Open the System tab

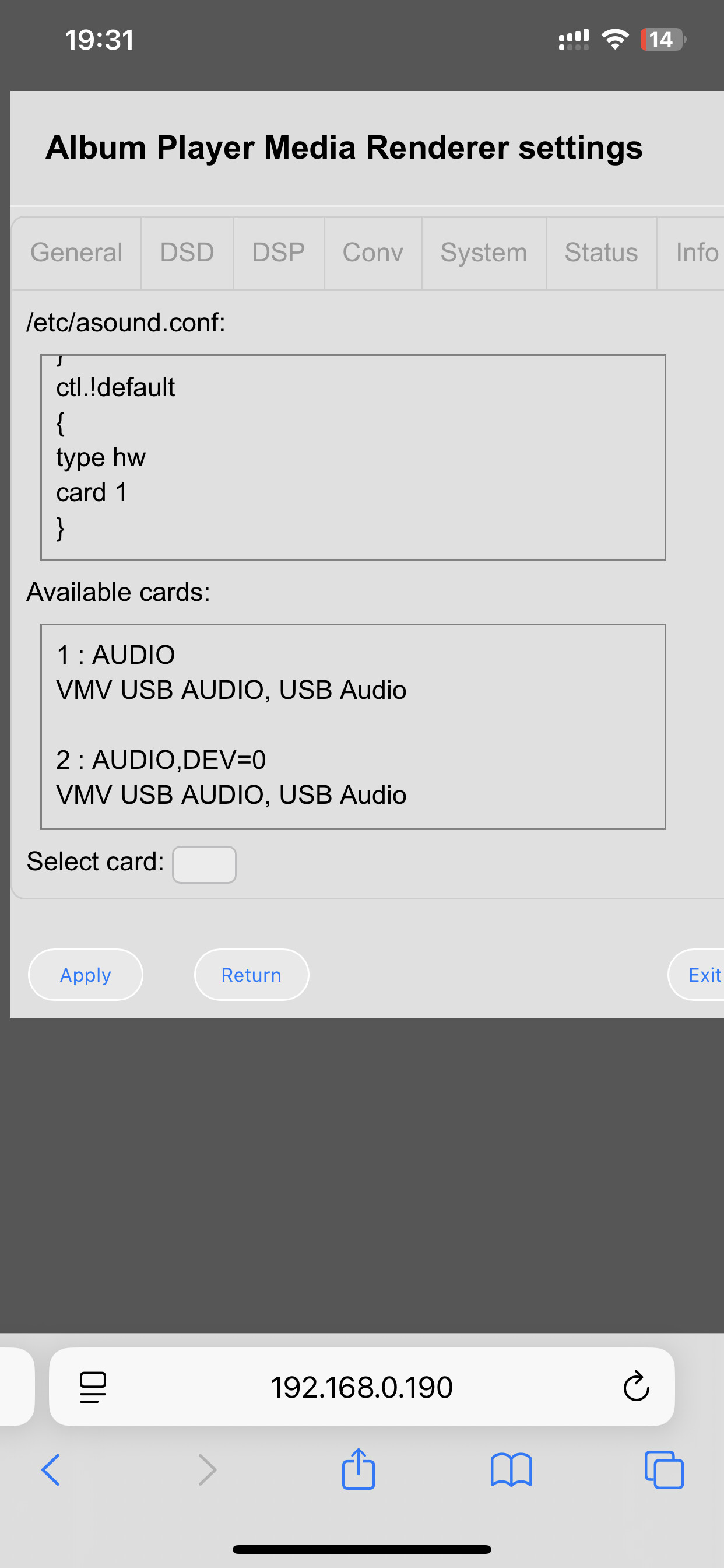484,253
